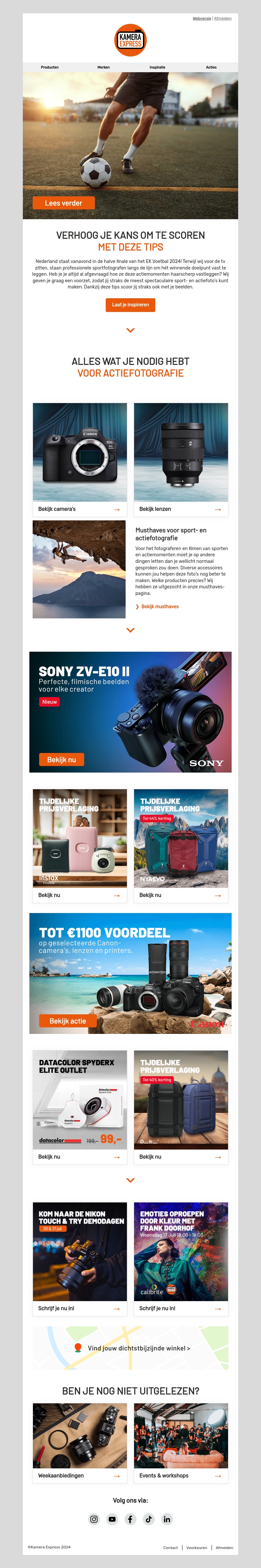This screenshot has height=1568, width=261.
Task: Switch to the Producten menu item
Action: 50,68
